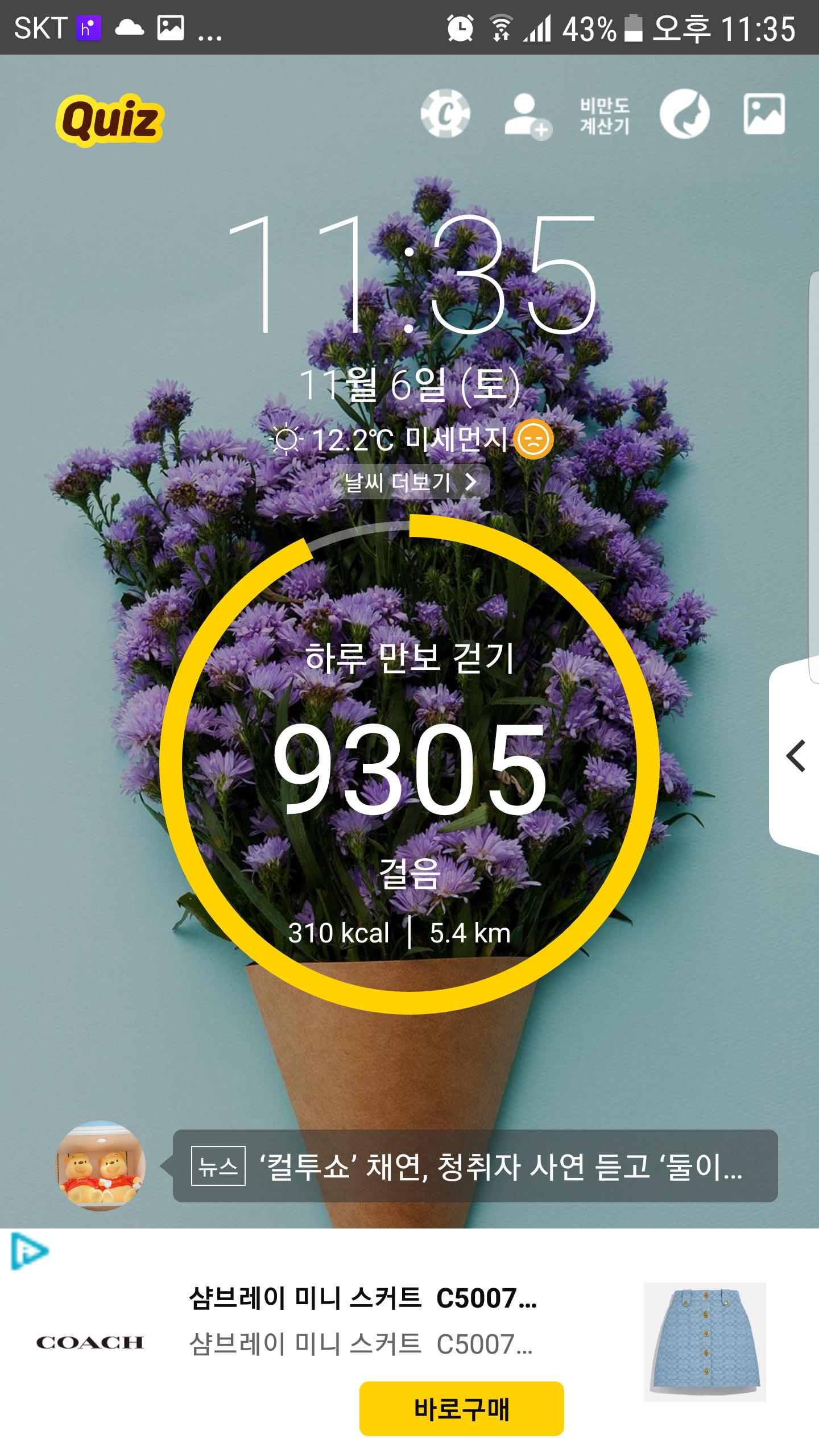Tap the Pooh bear thumbnail
Screen dimensions: 819x1456
tap(100, 1167)
